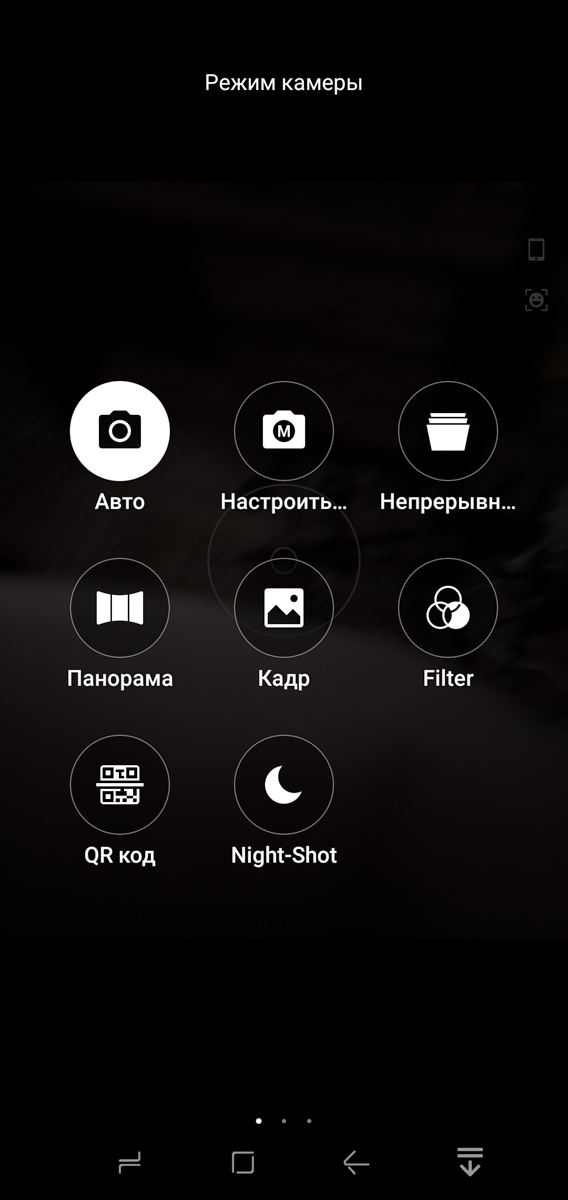Open recent apps from navigation bar
568x1200 pixels.
click(x=129, y=1162)
